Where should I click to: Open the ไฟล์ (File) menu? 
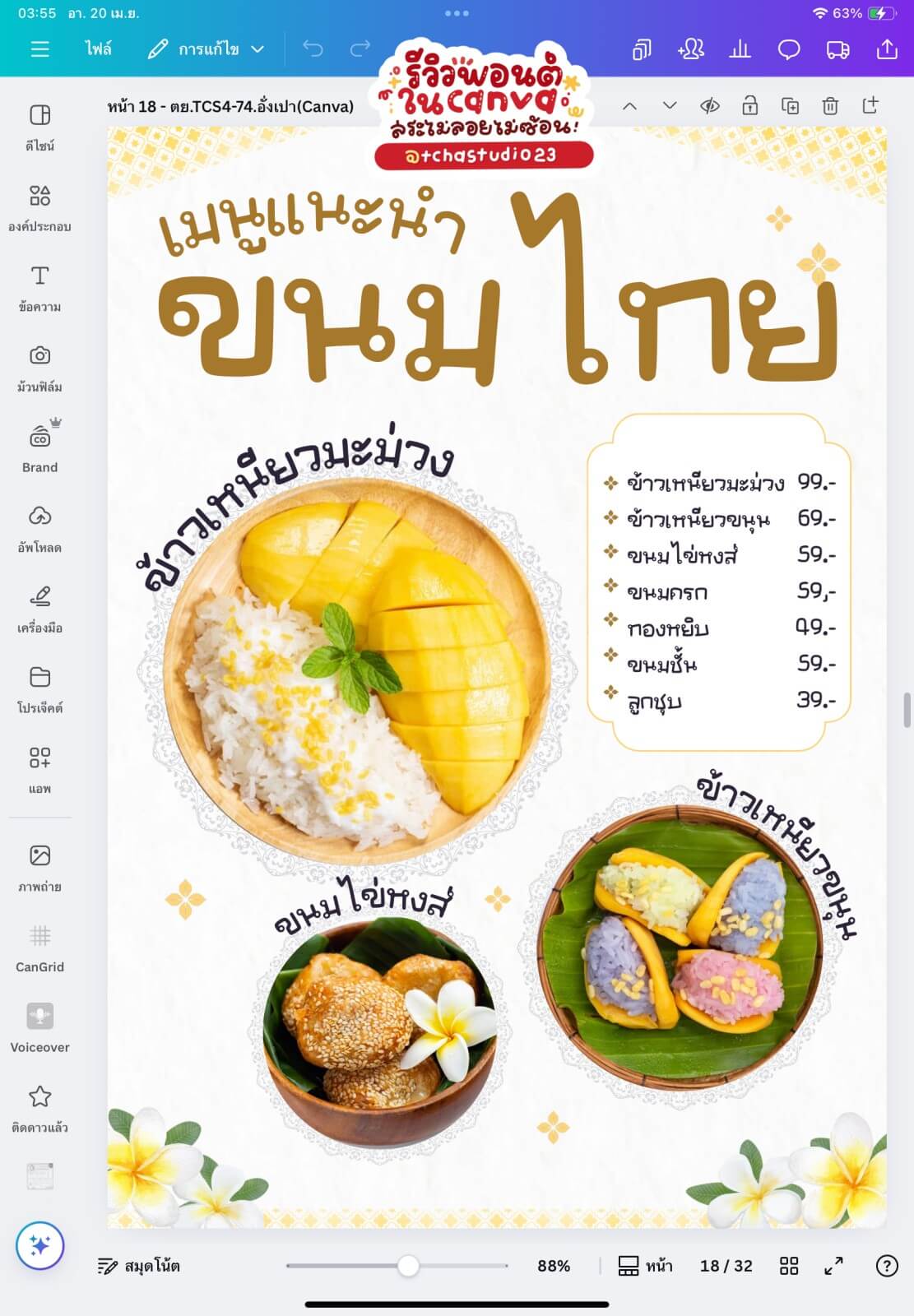98,49
